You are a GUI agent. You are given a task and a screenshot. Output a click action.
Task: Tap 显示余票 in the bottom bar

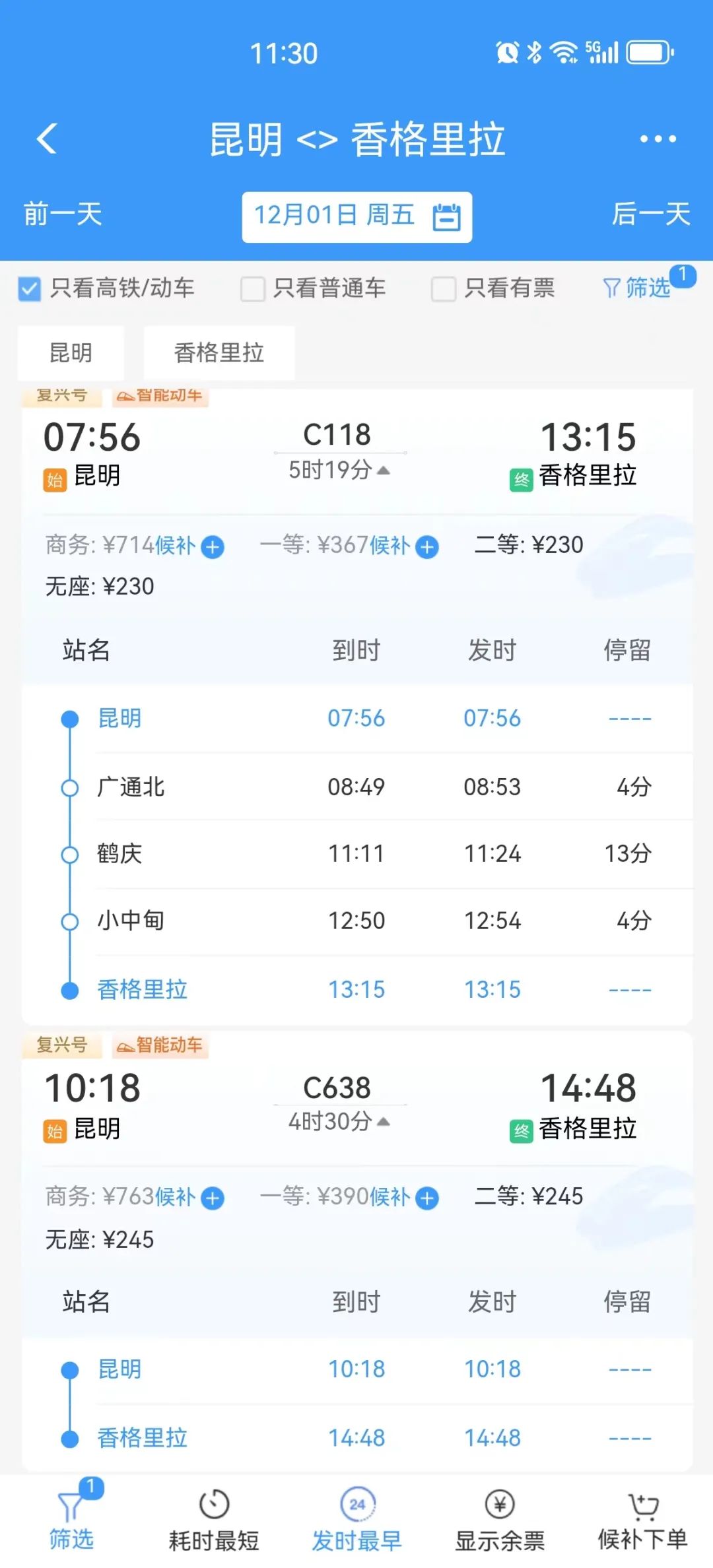[x=500, y=1520]
